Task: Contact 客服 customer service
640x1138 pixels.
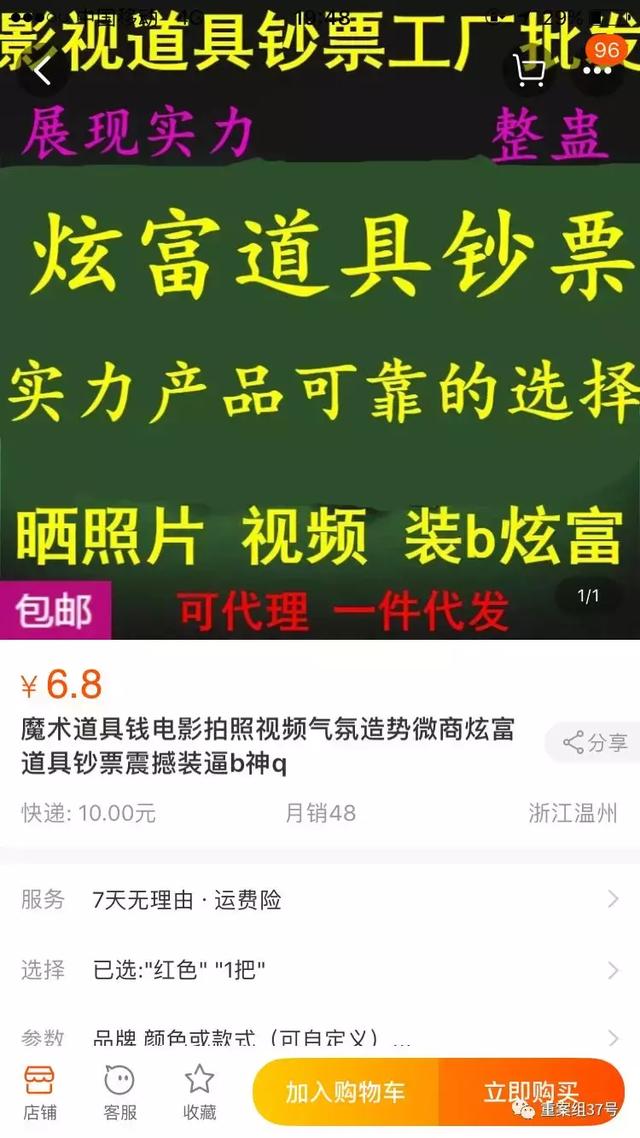Action: pyautogui.click(x=120, y=1092)
